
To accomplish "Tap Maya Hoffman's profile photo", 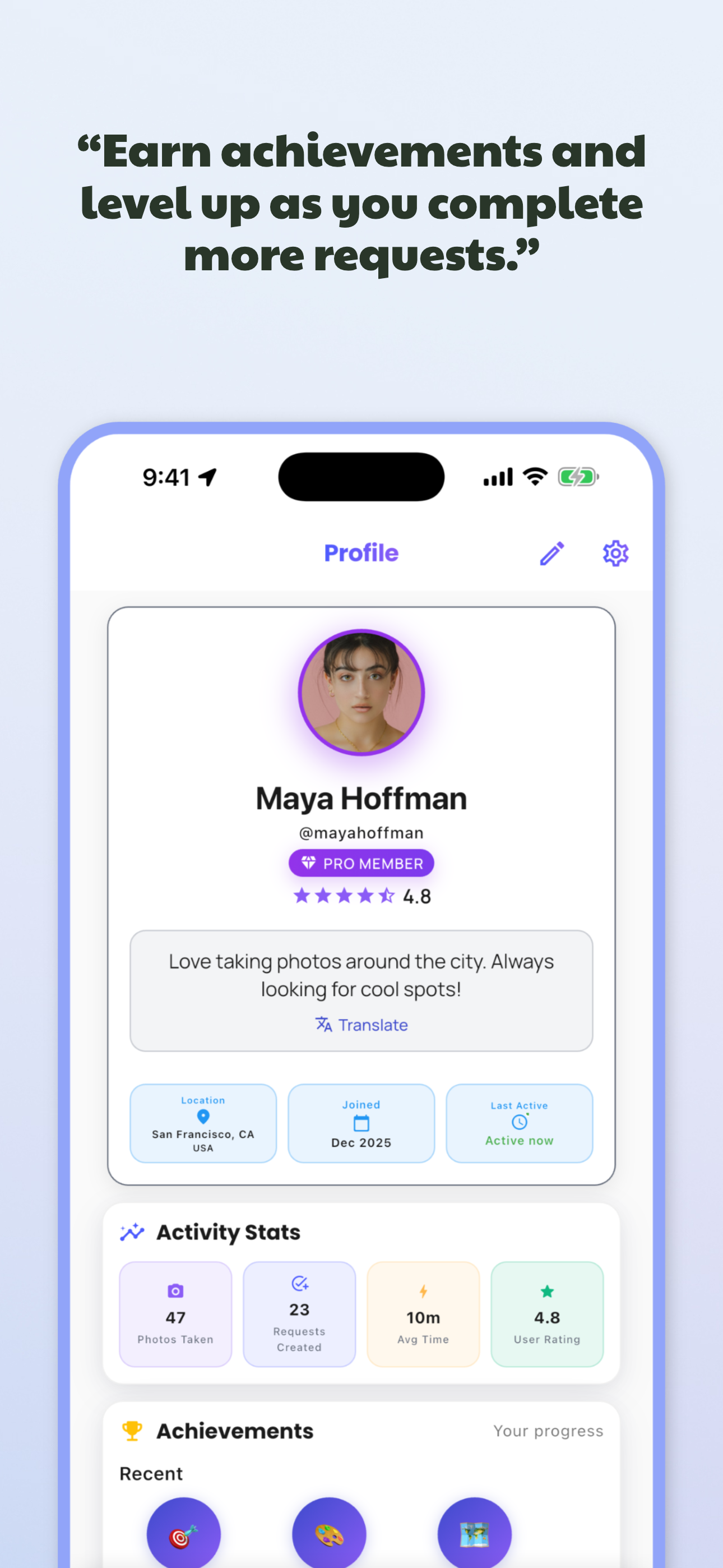I will coord(361,691).
